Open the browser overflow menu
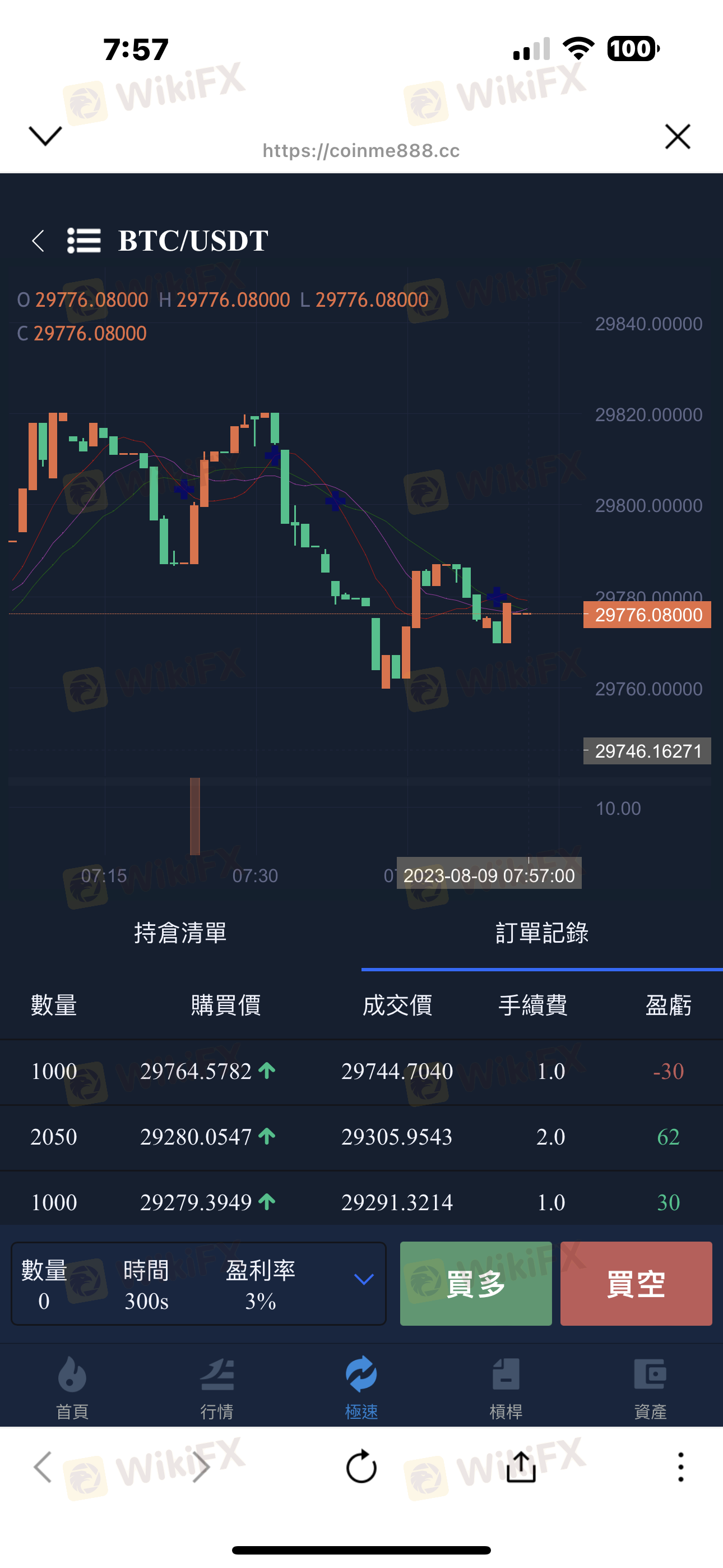 [x=681, y=1466]
